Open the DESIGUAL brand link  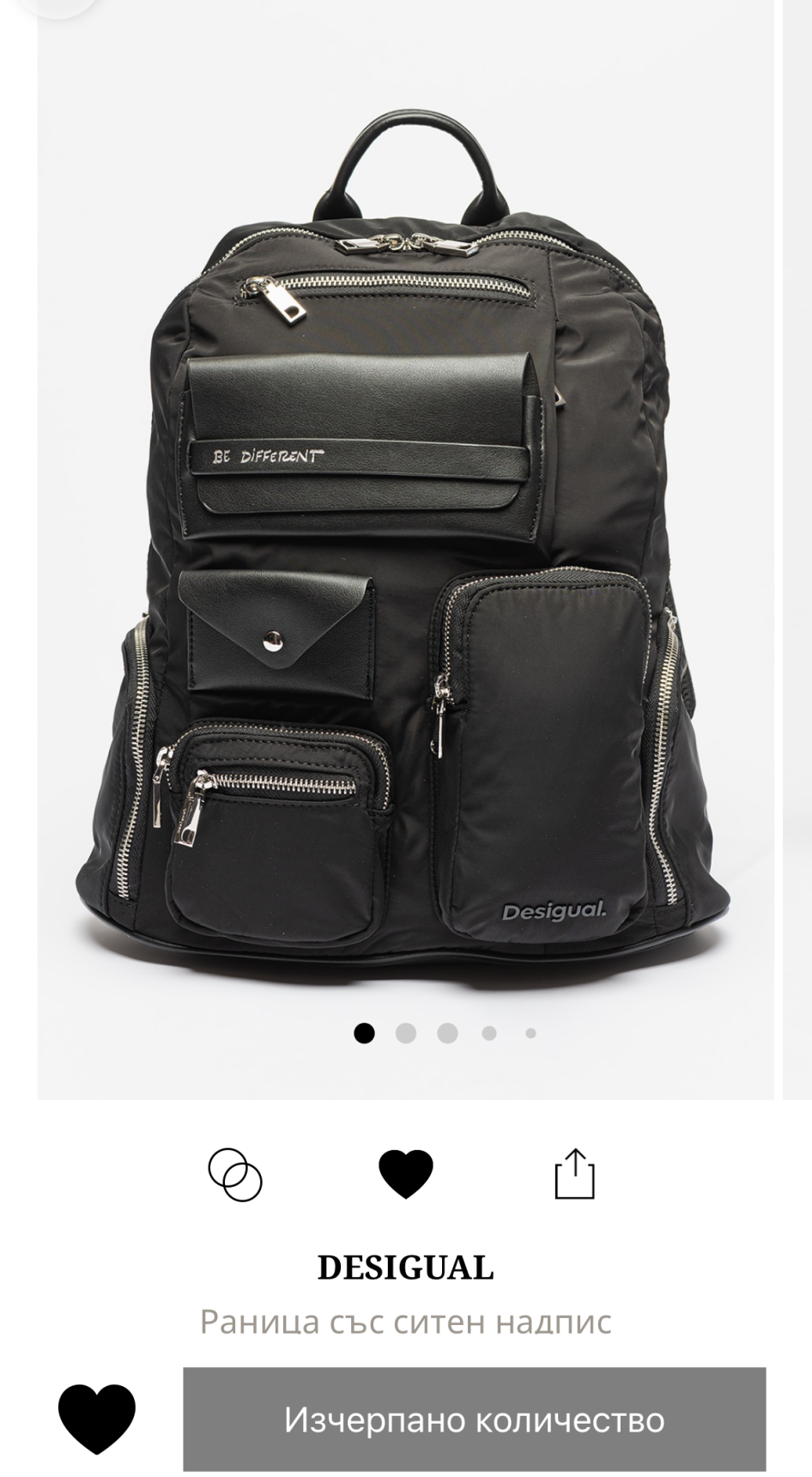(x=405, y=1267)
